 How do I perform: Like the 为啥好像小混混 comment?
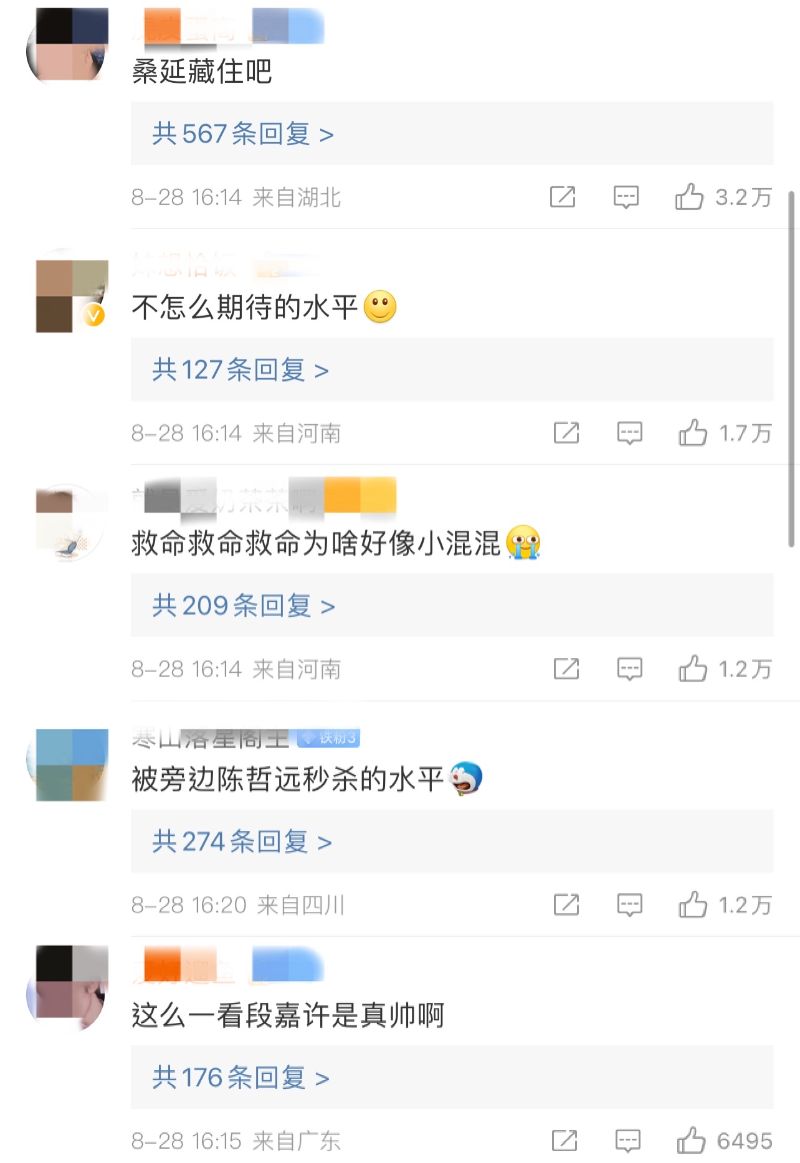pos(693,669)
